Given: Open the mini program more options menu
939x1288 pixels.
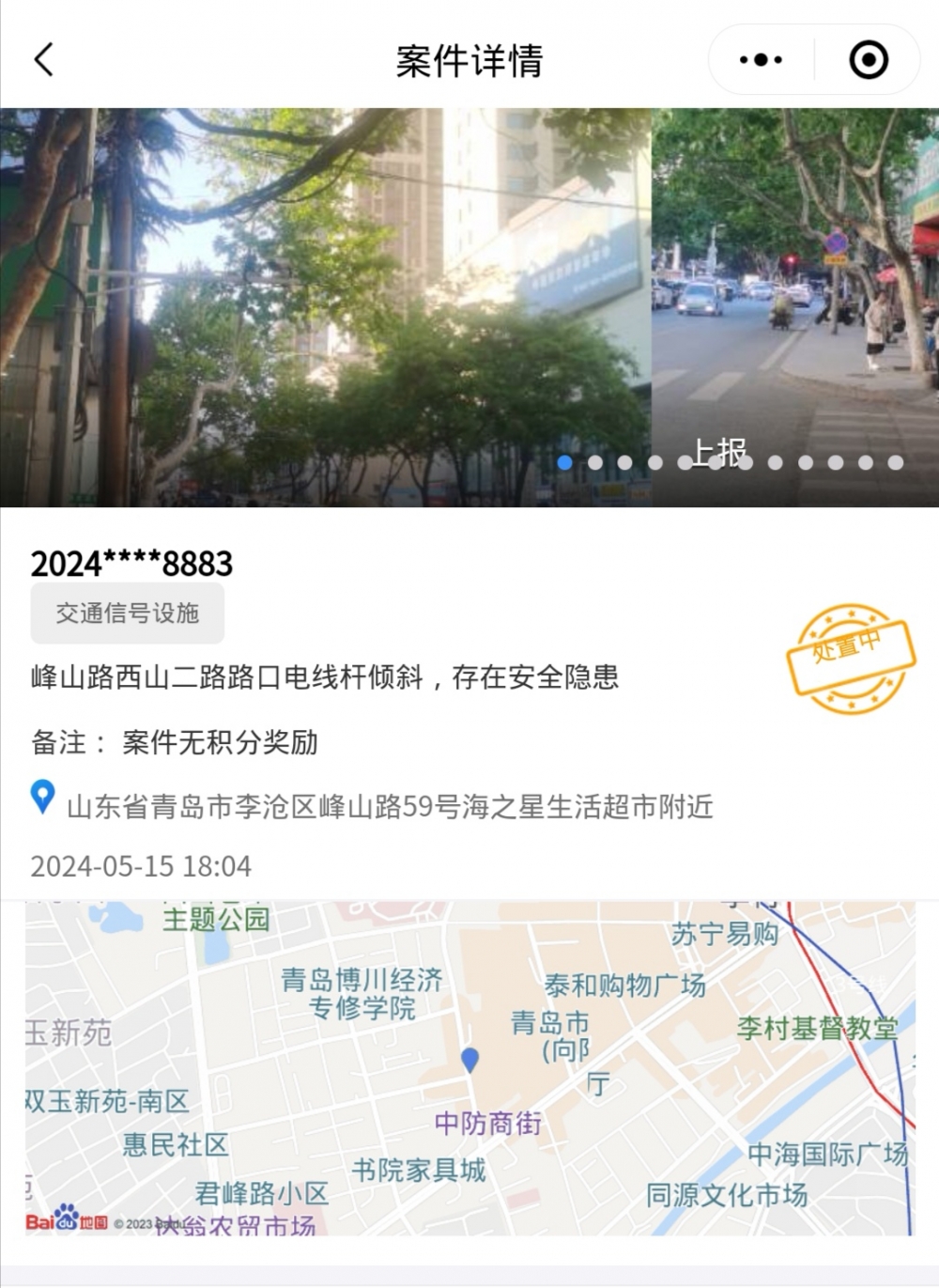Looking at the screenshot, I should coord(761,60).
